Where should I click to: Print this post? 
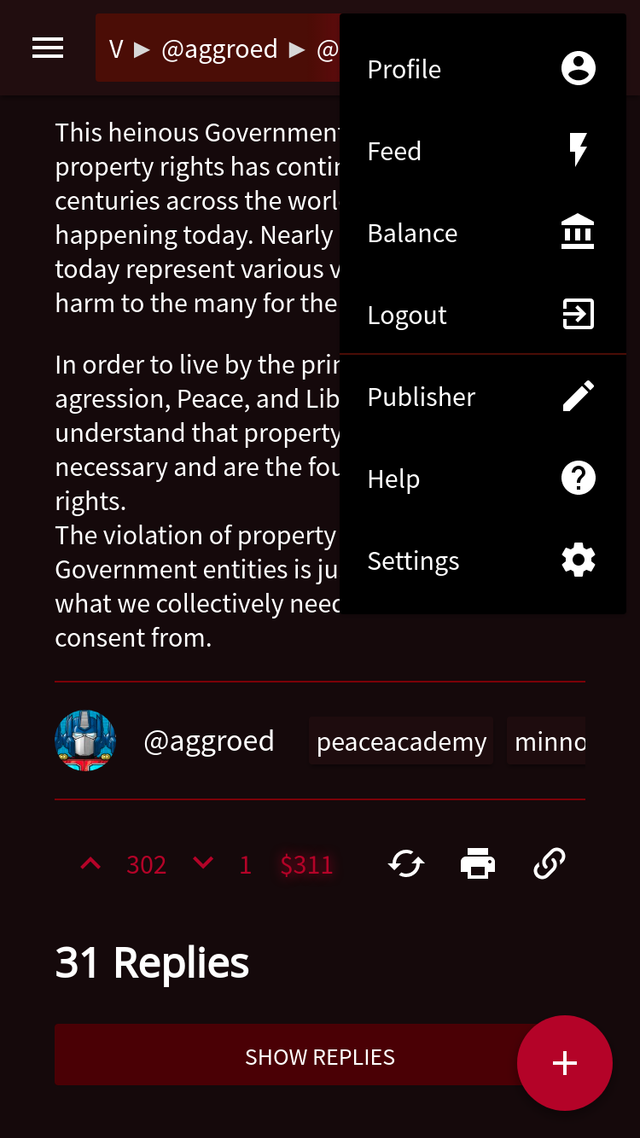coord(478,863)
